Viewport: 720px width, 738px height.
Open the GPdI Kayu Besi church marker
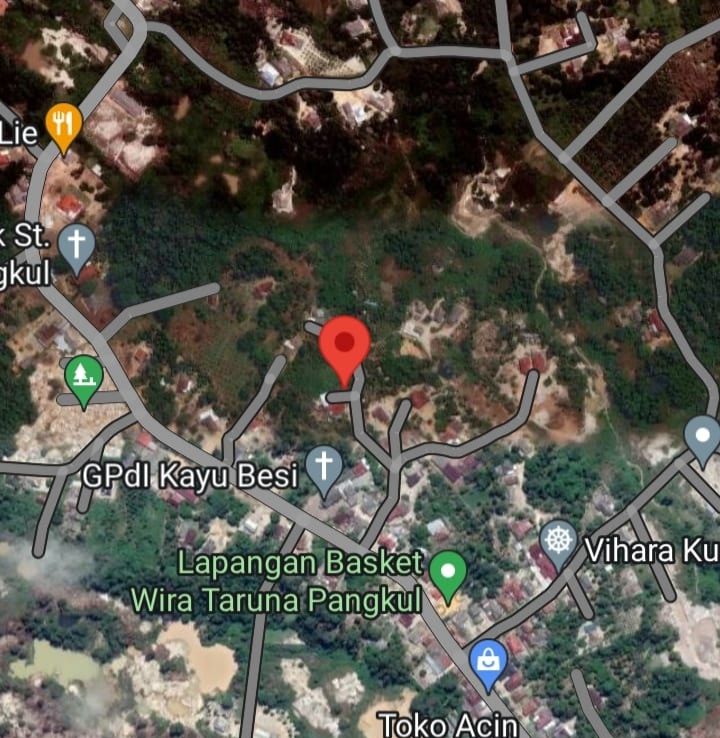324,467
